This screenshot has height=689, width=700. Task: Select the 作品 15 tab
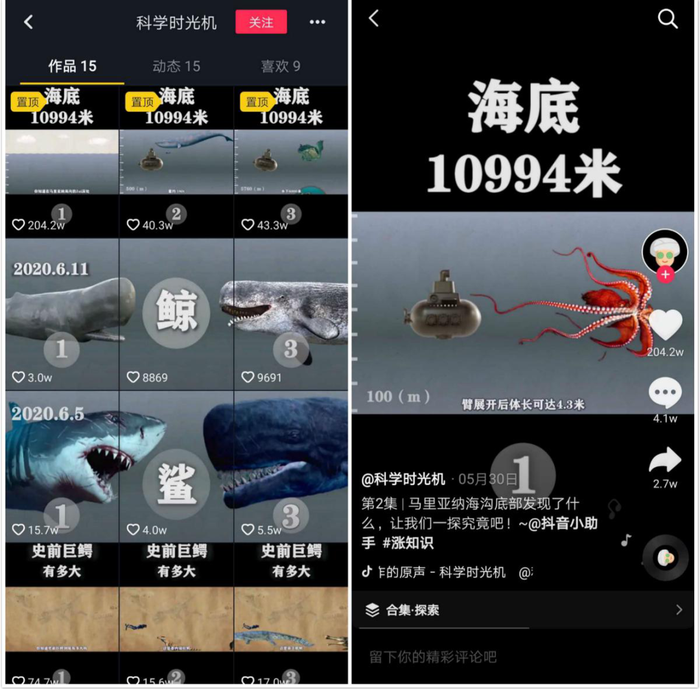pyautogui.click(x=72, y=66)
